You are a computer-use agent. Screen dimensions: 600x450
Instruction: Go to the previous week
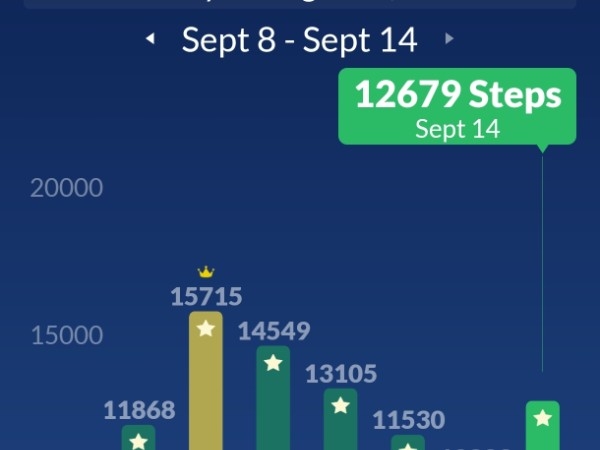pyautogui.click(x=151, y=39)
